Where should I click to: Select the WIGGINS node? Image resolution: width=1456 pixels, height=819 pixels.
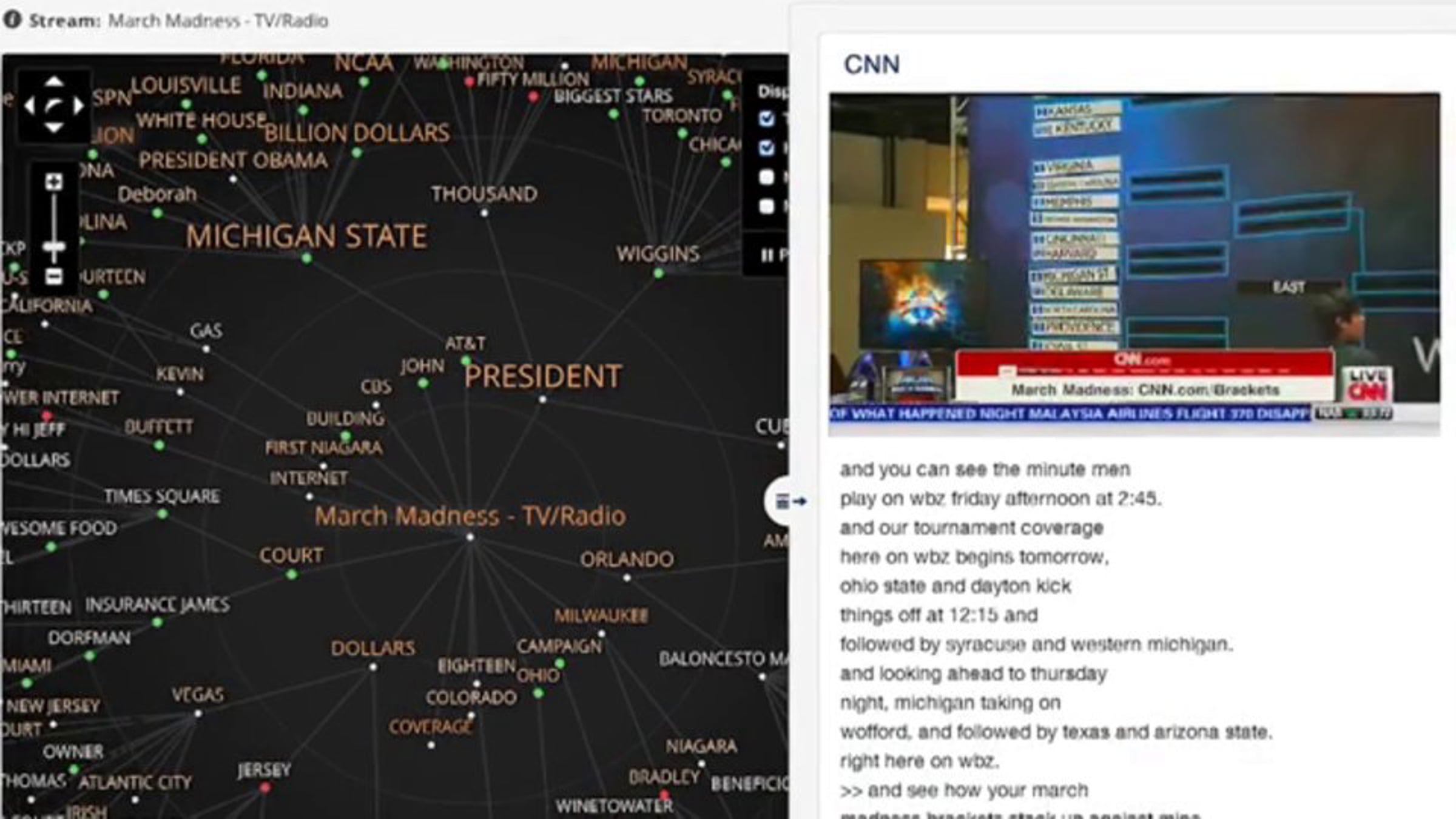point(658,254)
